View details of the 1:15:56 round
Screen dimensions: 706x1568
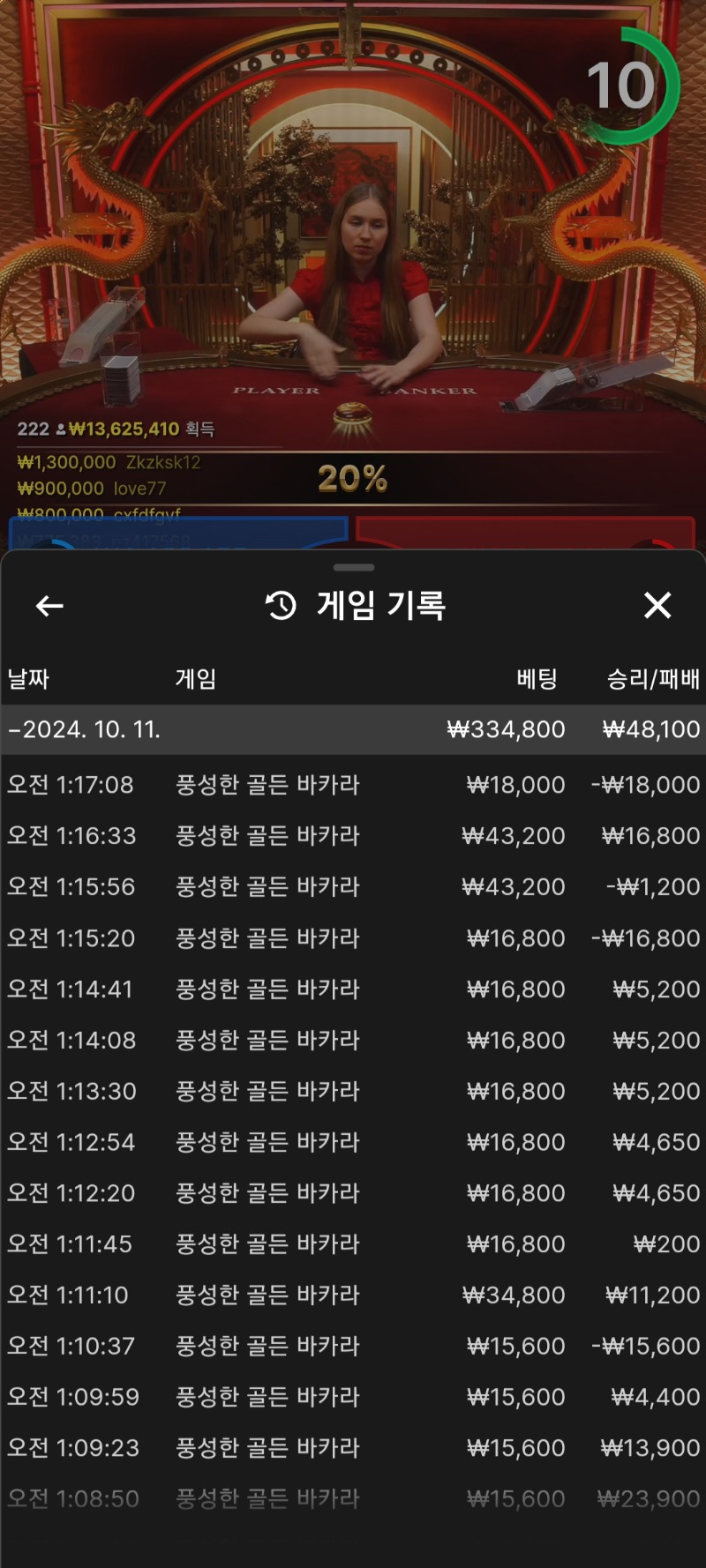[x=353, y=887]
